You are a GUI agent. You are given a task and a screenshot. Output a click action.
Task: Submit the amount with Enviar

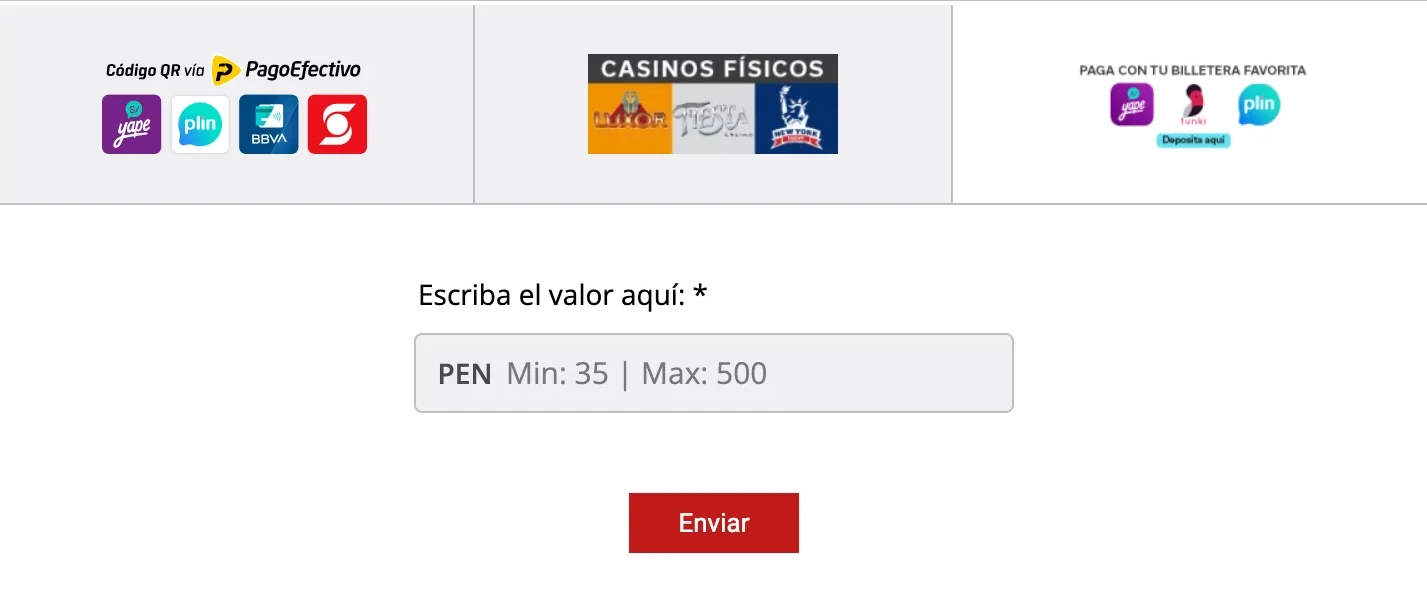pyautogui.click(x=713, y=523)
